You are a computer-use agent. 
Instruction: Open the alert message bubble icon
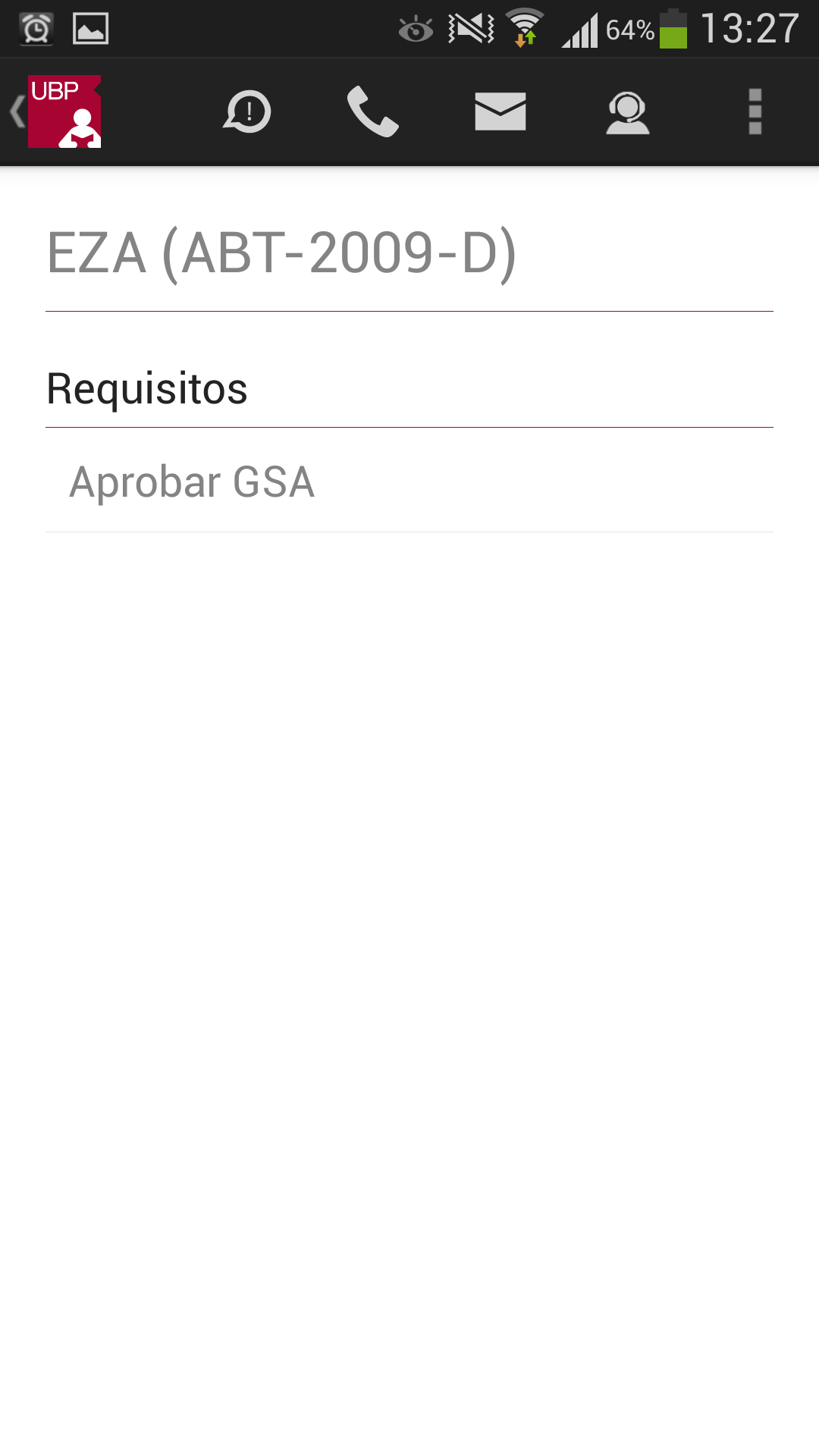click(x=247, y=111)
